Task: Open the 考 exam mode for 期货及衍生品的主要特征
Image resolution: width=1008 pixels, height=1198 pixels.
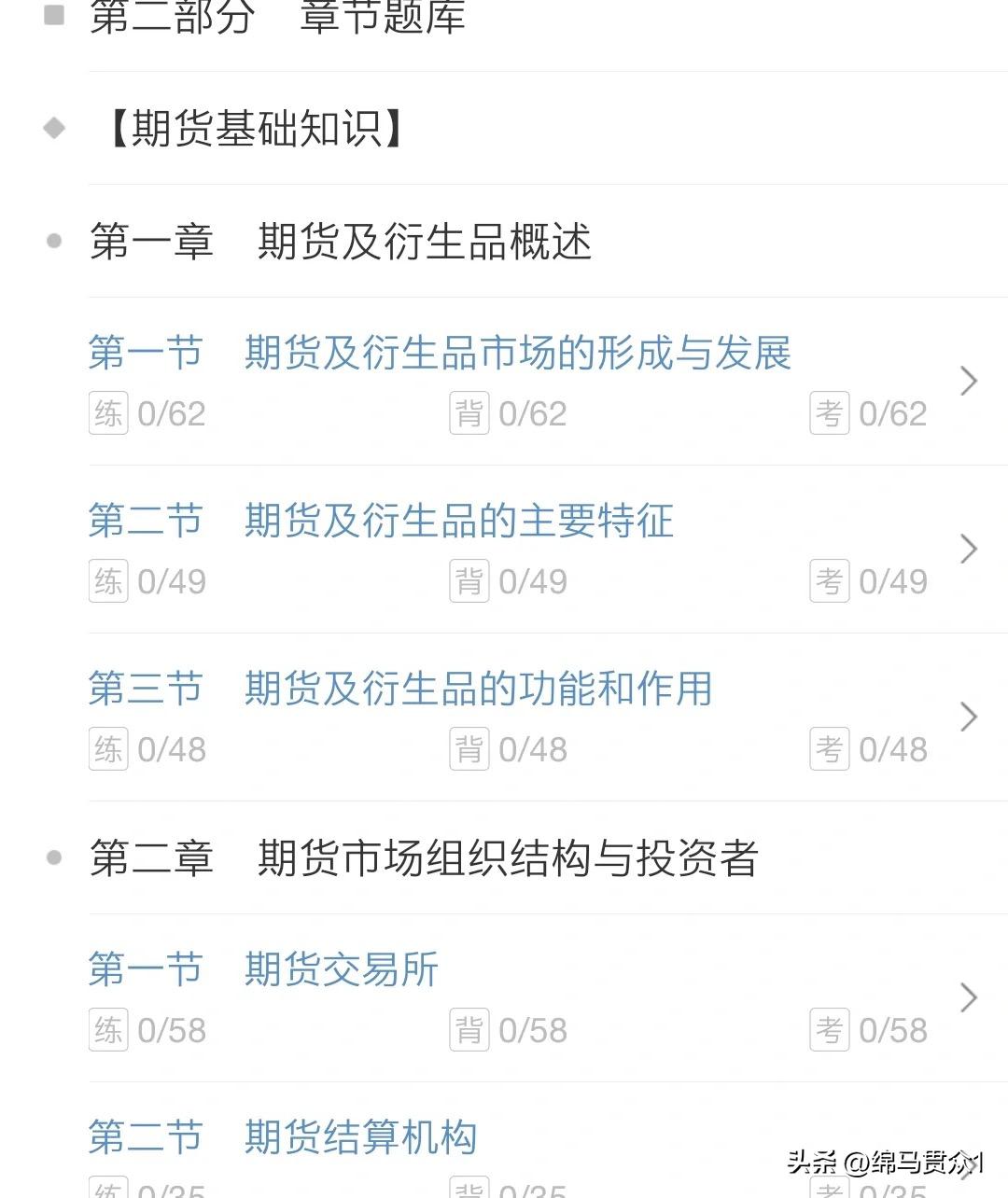Action: pos(829,581)
